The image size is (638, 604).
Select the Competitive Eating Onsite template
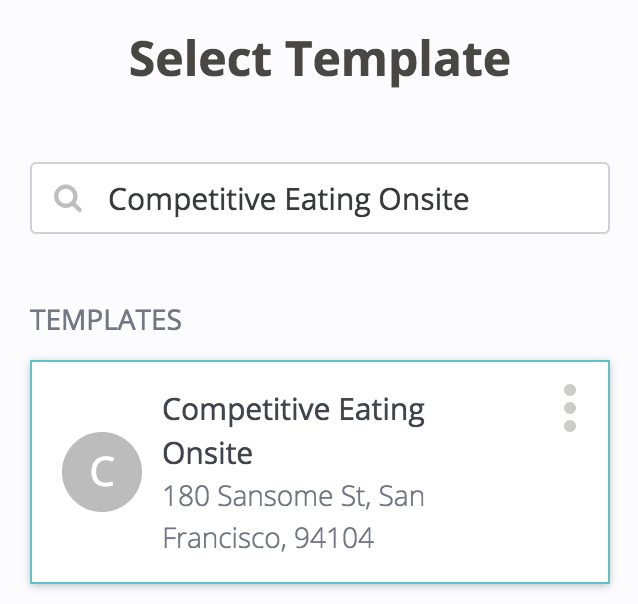tap(300, 472)
